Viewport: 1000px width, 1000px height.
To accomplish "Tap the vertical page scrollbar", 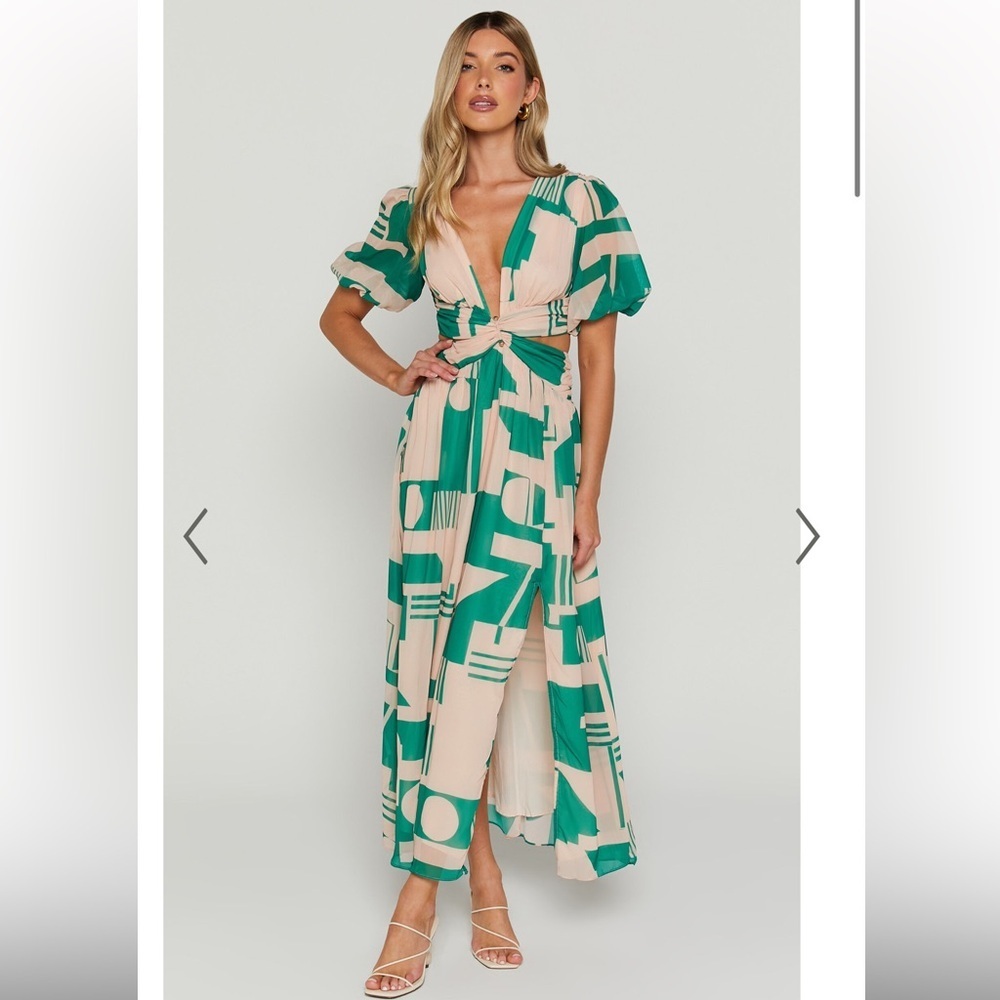I will (857, 98).
